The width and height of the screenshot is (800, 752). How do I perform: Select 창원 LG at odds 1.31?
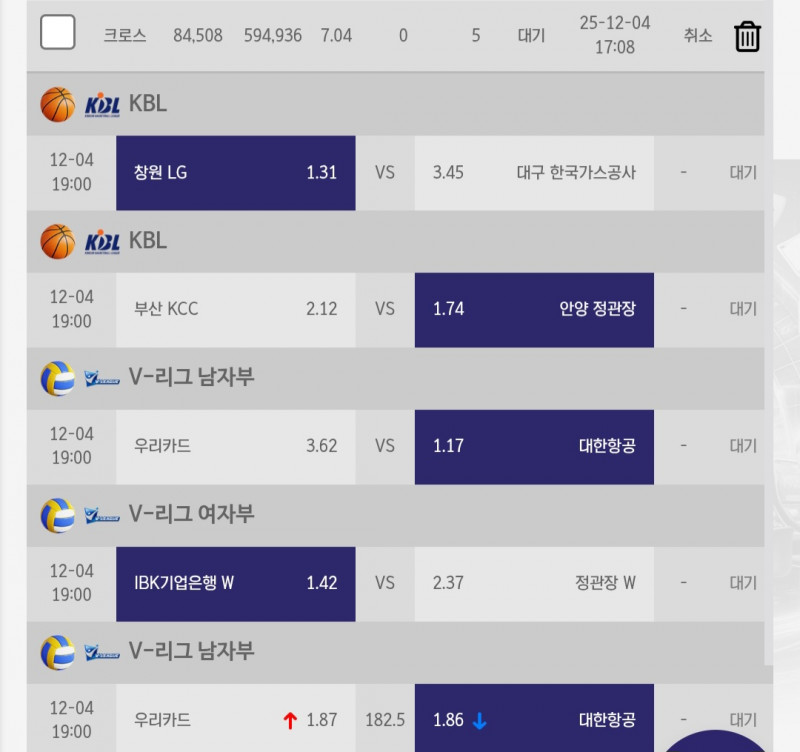coord(235,172)
